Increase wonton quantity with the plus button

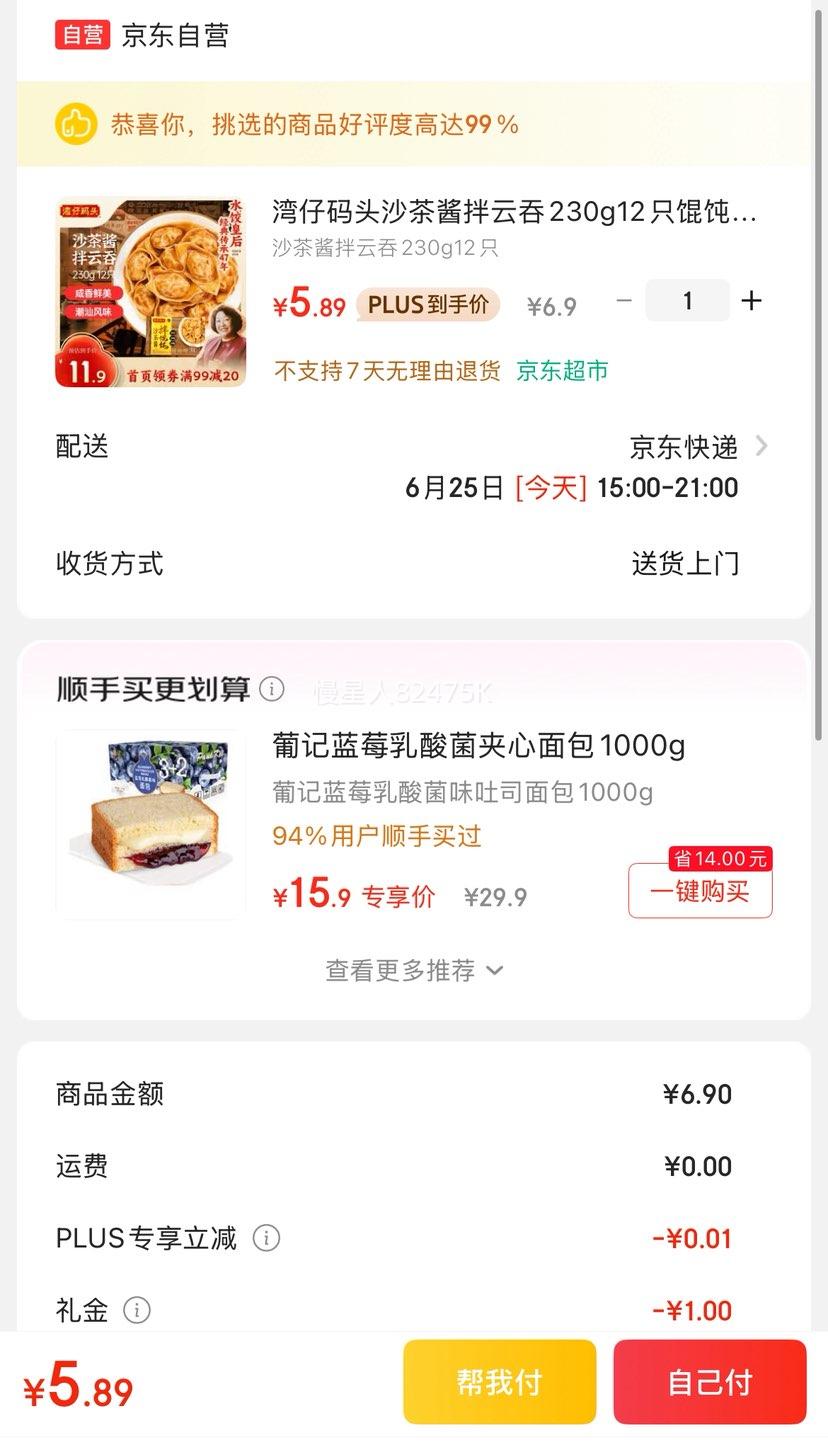[751, 301]
